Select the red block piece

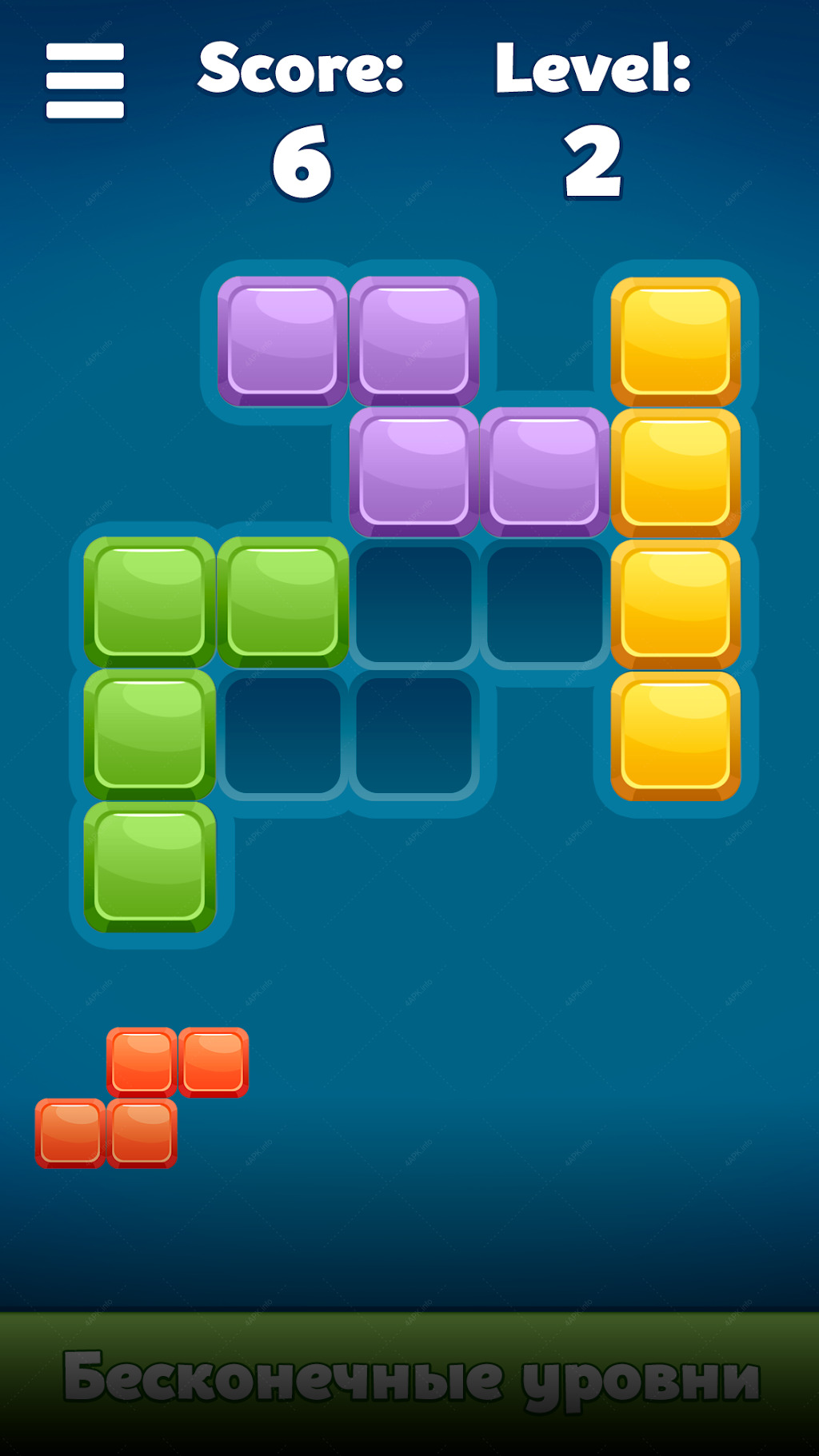coord(142,1098)
